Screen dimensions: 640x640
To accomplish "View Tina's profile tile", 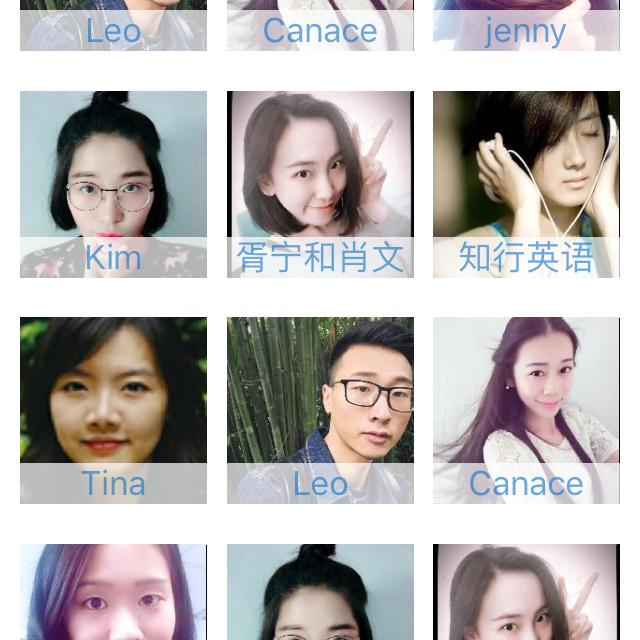I will point(113,411).
